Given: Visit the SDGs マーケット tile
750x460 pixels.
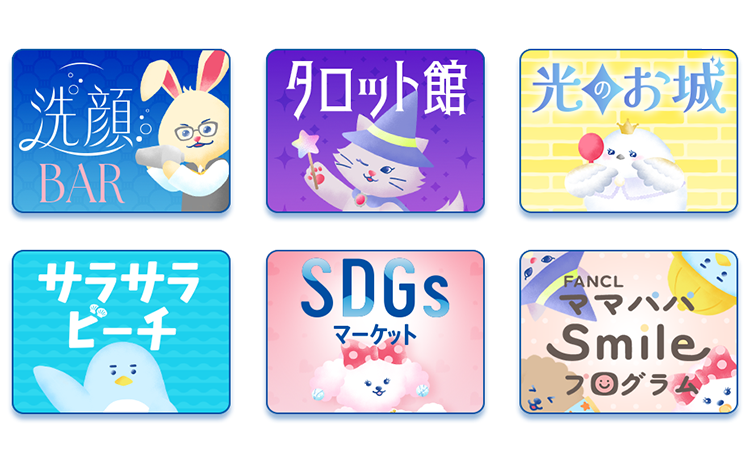Looking at the screenshot, I should point(375,331).
